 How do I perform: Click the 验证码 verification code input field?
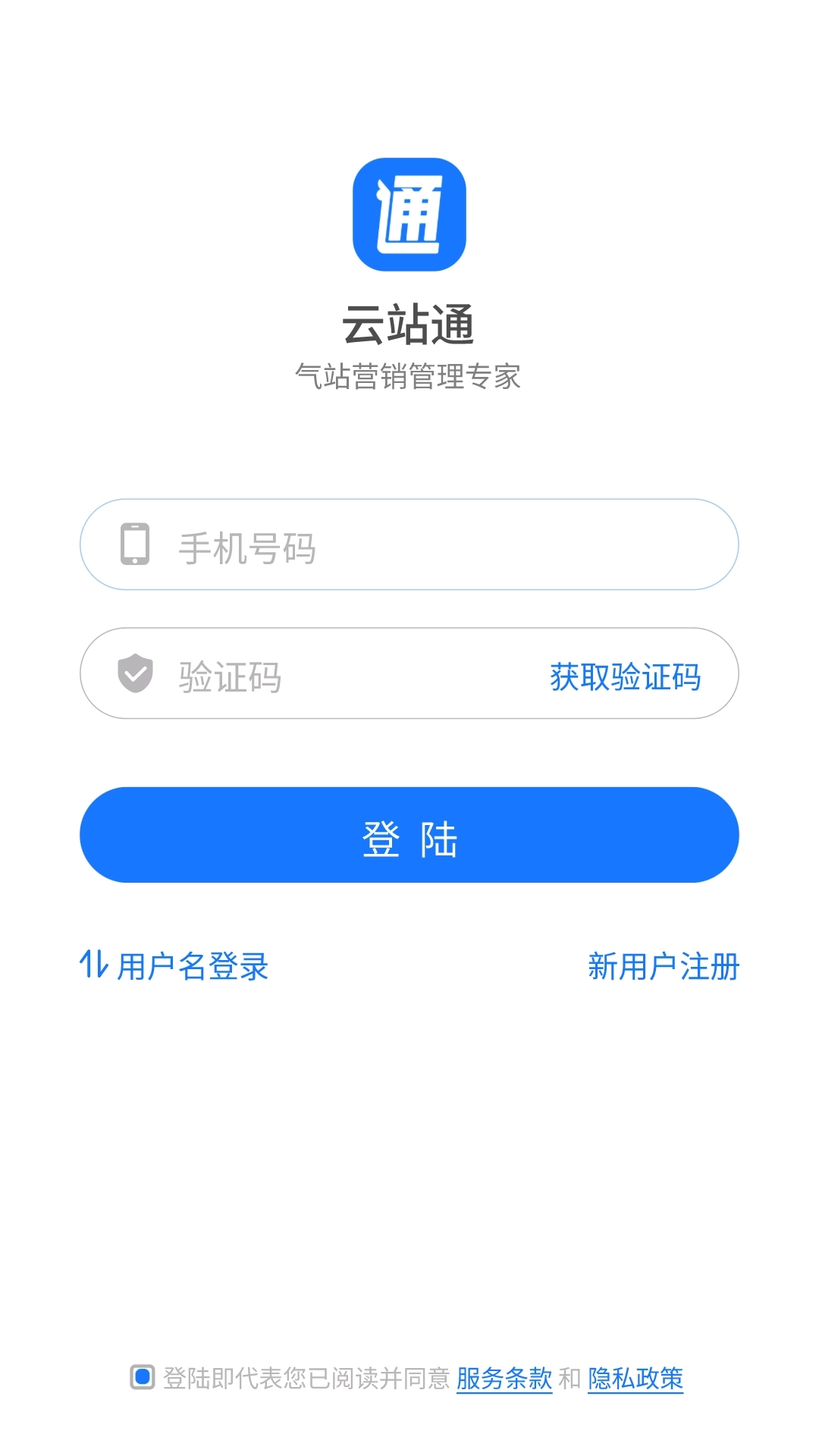303,677
